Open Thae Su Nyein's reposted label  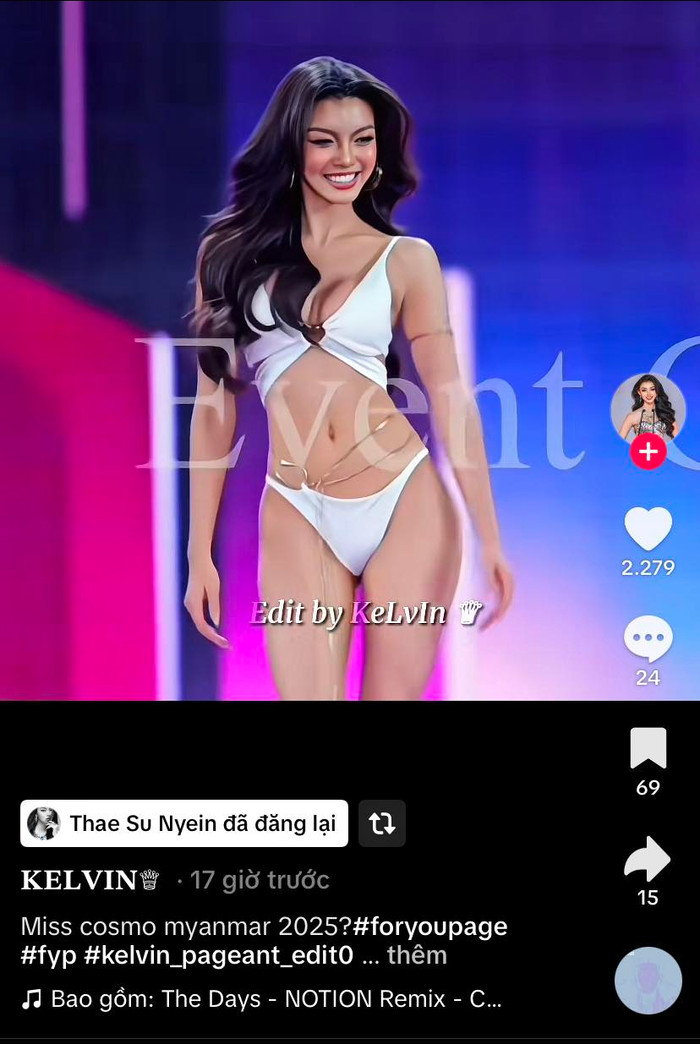184,824
